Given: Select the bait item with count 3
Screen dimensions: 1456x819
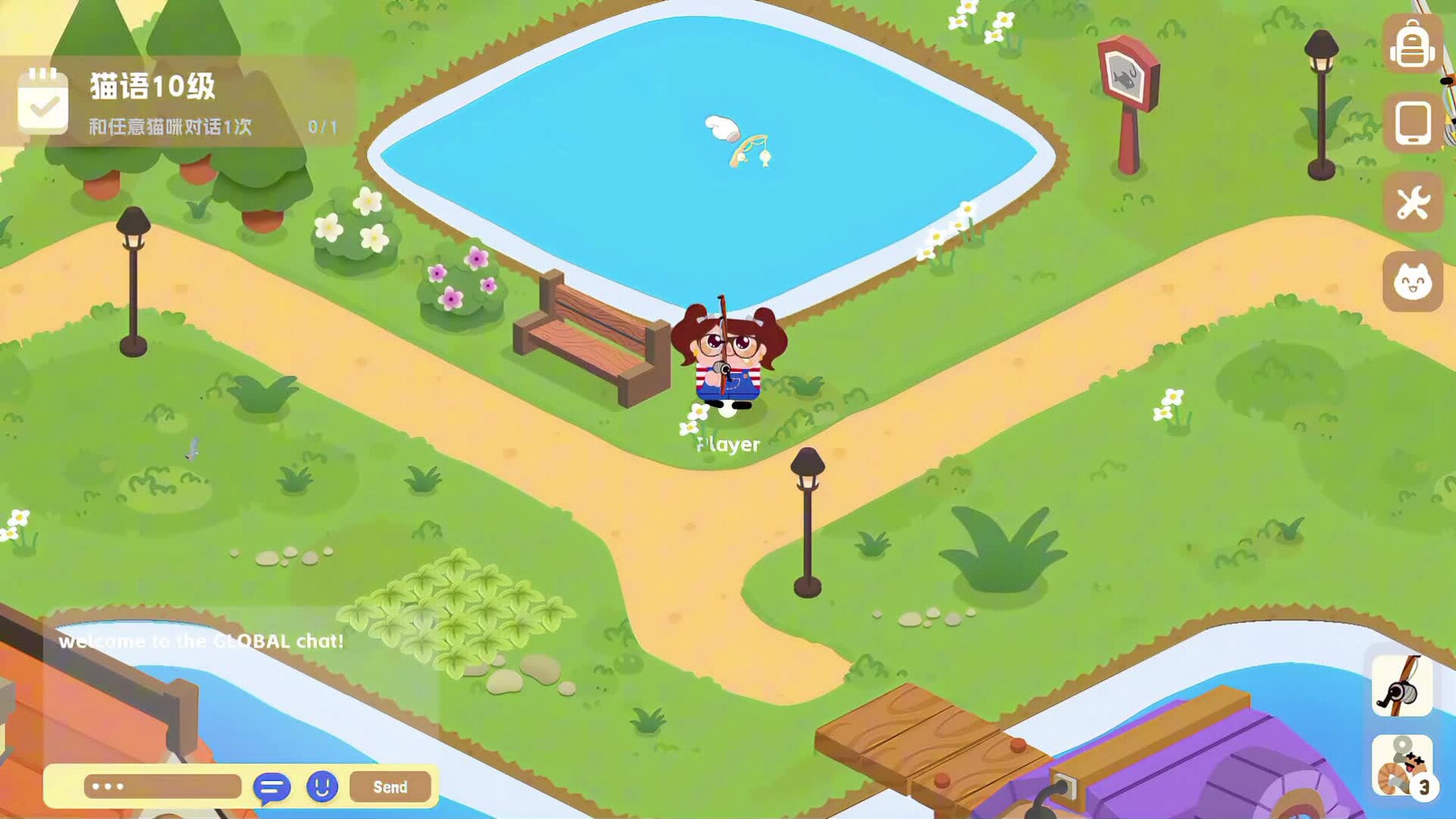Looking at the screenshot, I should pyautogui.click(x=1401, y=766).
